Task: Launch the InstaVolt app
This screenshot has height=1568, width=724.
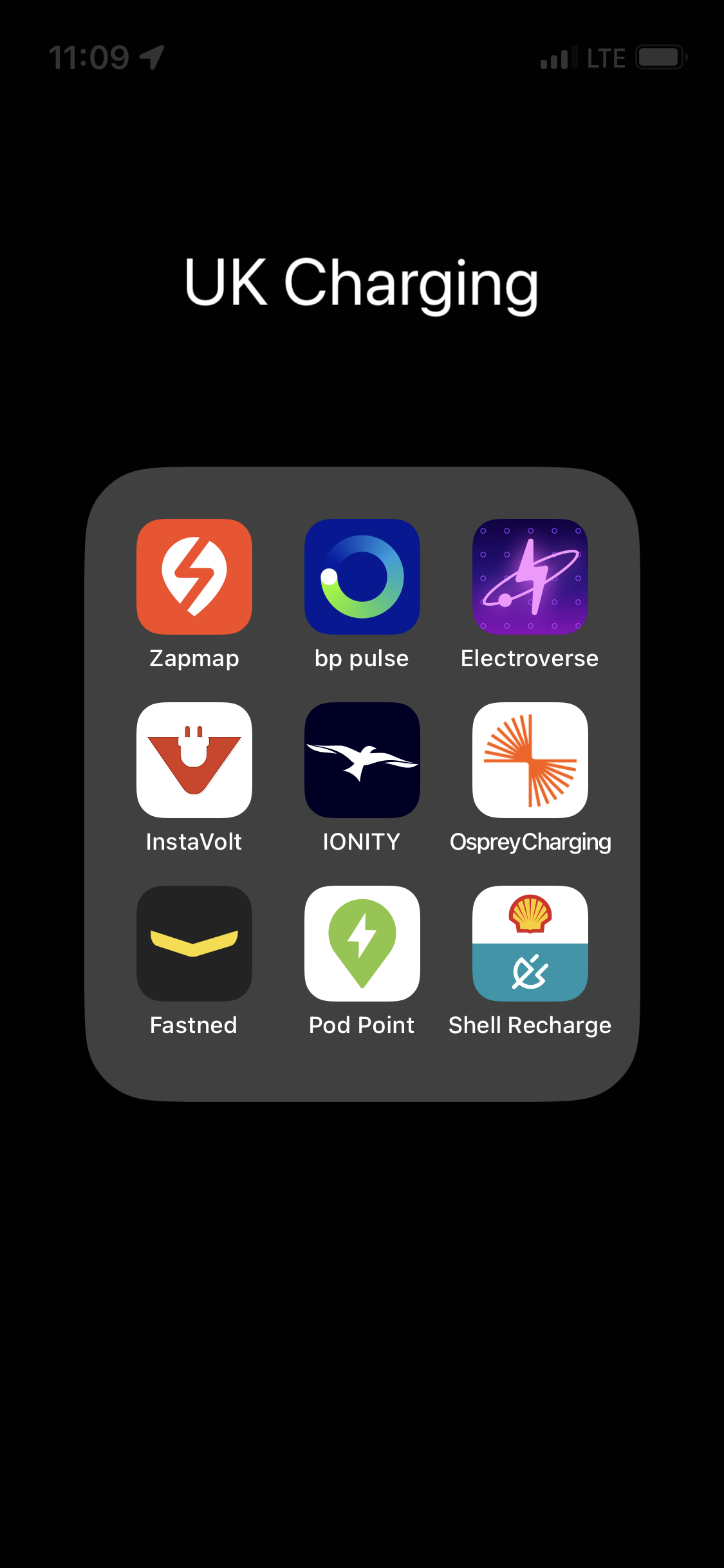Action: click(x=194, y=760)
